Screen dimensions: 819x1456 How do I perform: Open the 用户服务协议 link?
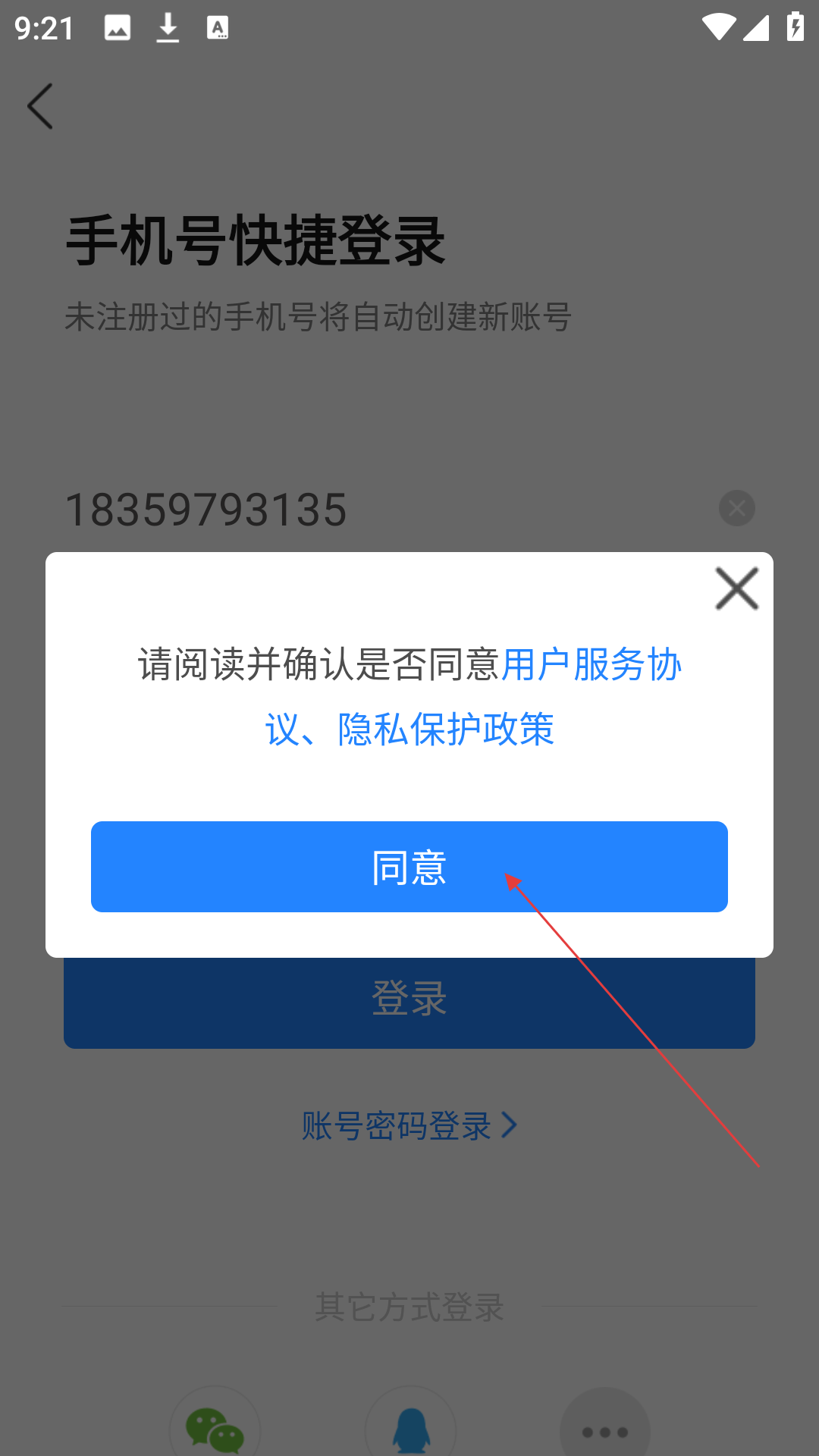(x=591, y=665)
